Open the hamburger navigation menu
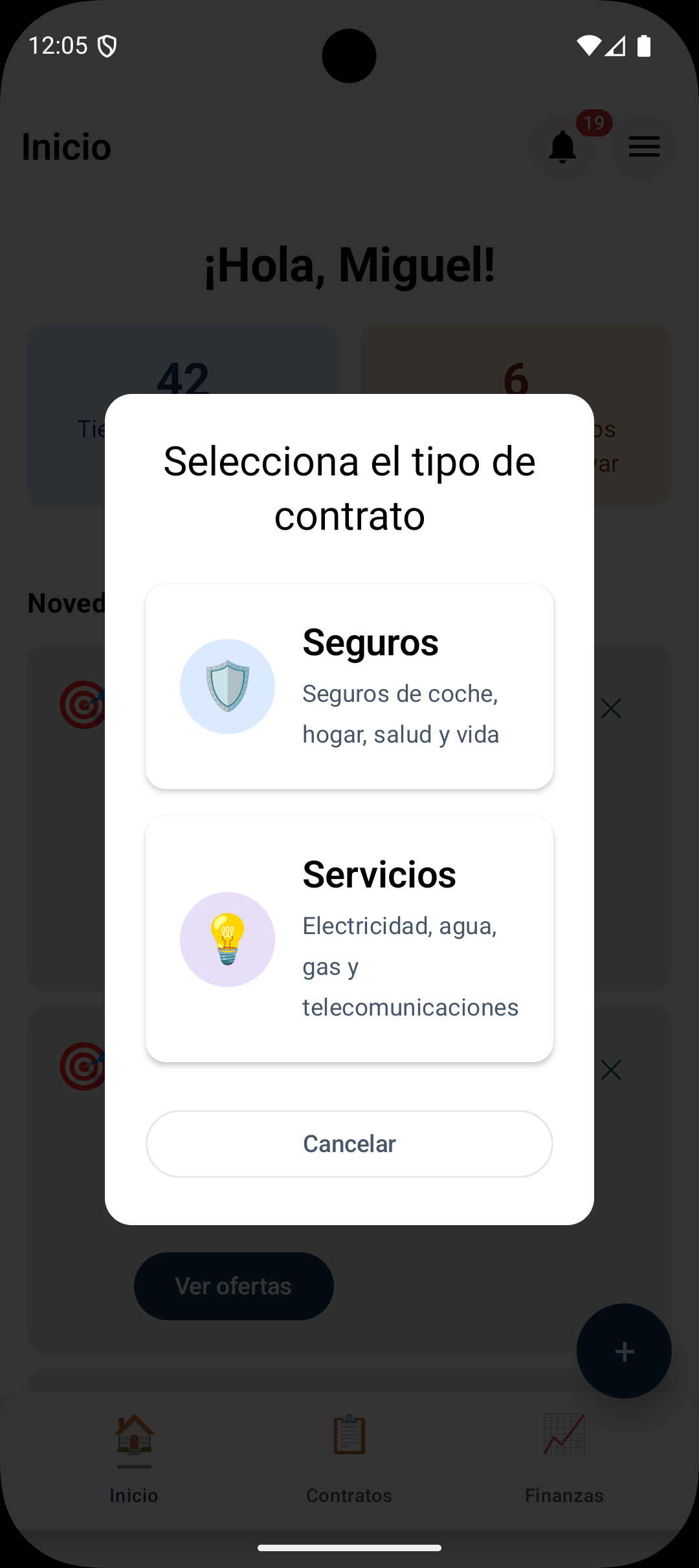 [x=645, y=147]
